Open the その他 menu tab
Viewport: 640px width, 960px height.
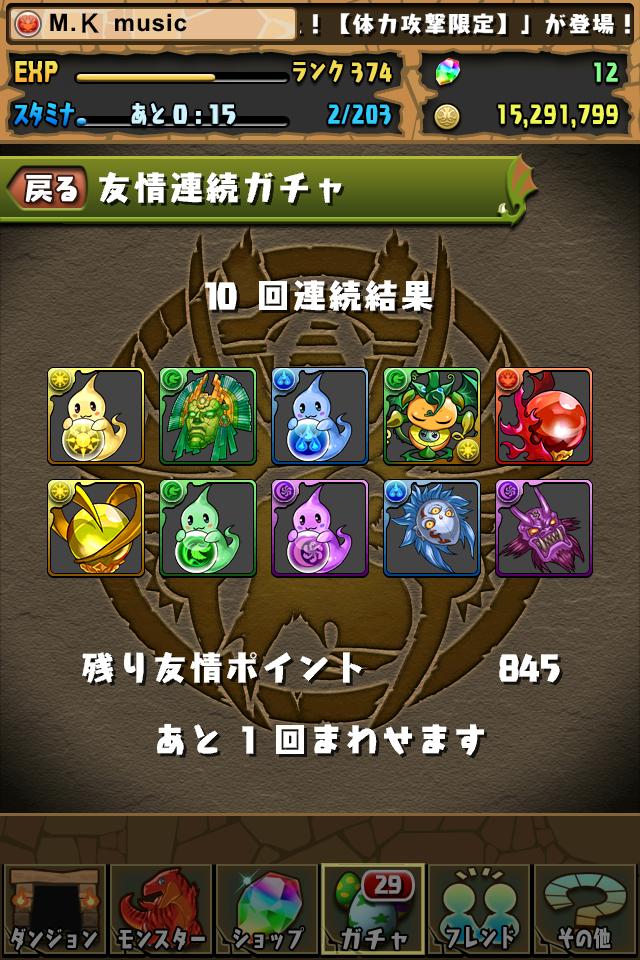[x=585, y=910]
